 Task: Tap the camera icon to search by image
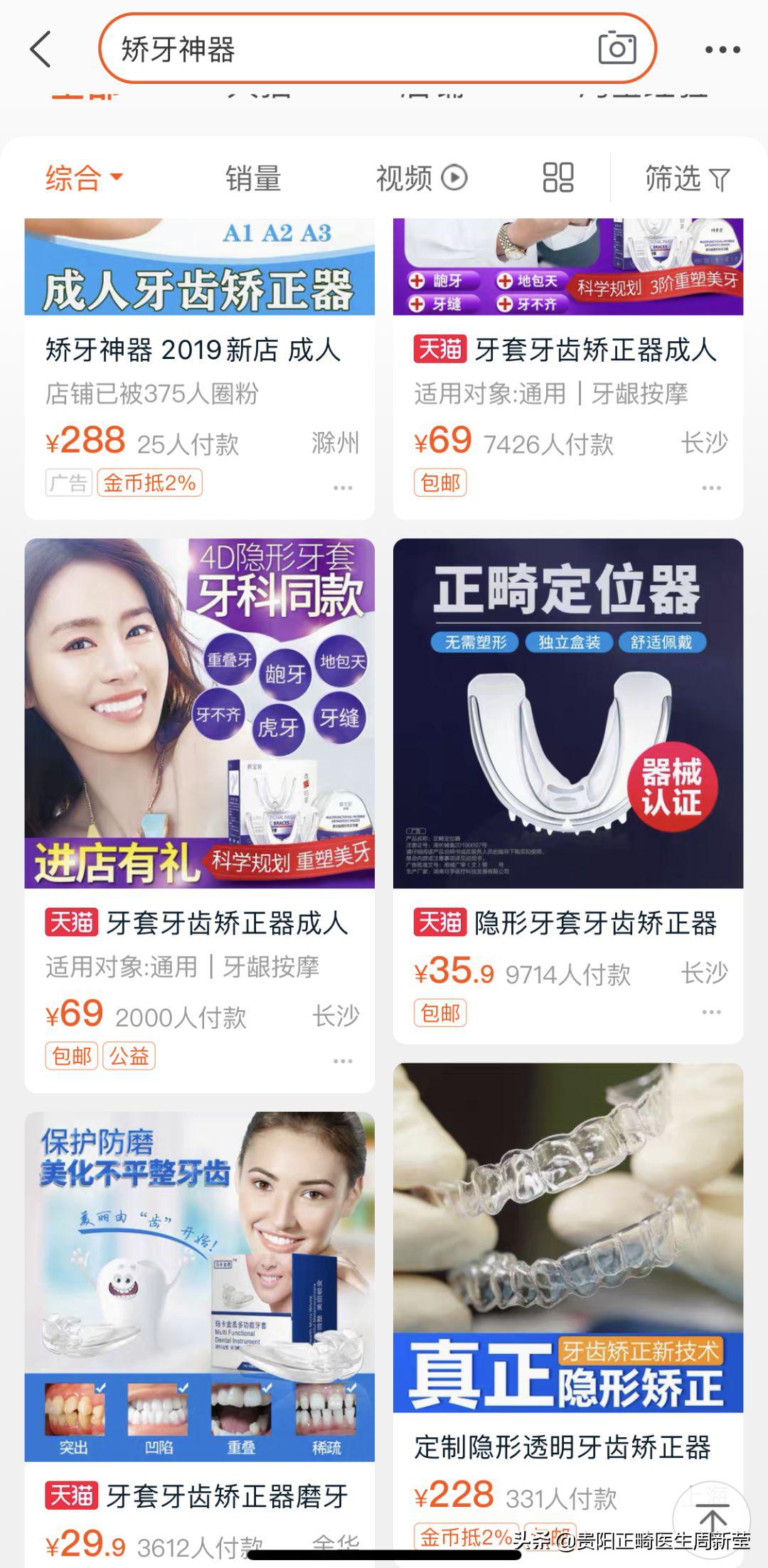[x=617, y=50]
